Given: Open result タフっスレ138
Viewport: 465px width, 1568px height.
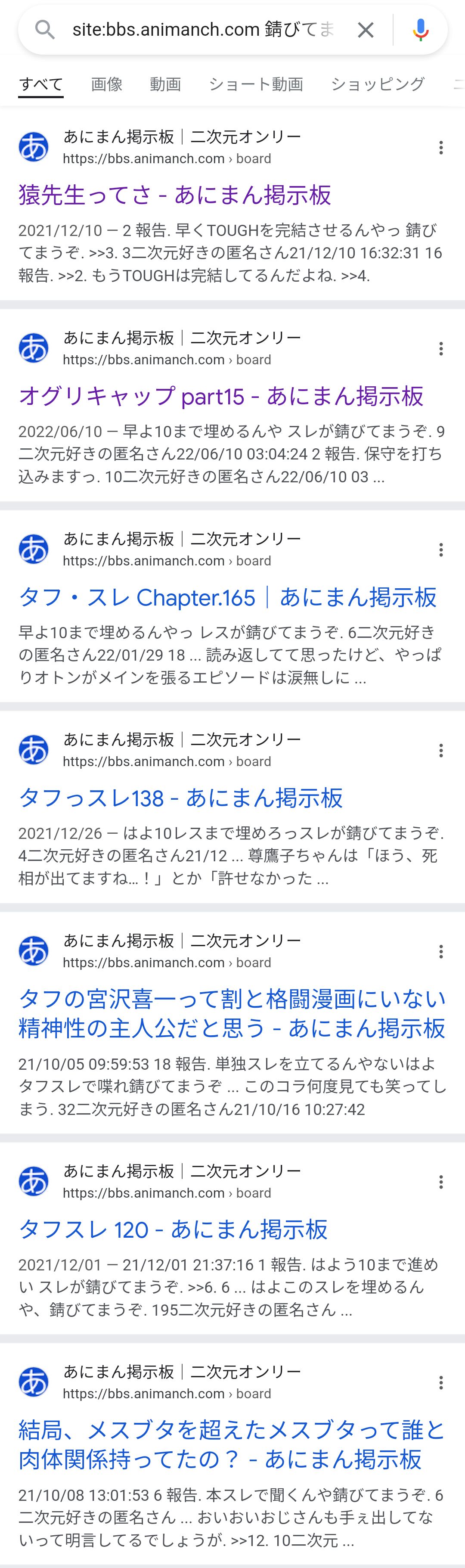Looking at the screenshot, I should (181, 798).
